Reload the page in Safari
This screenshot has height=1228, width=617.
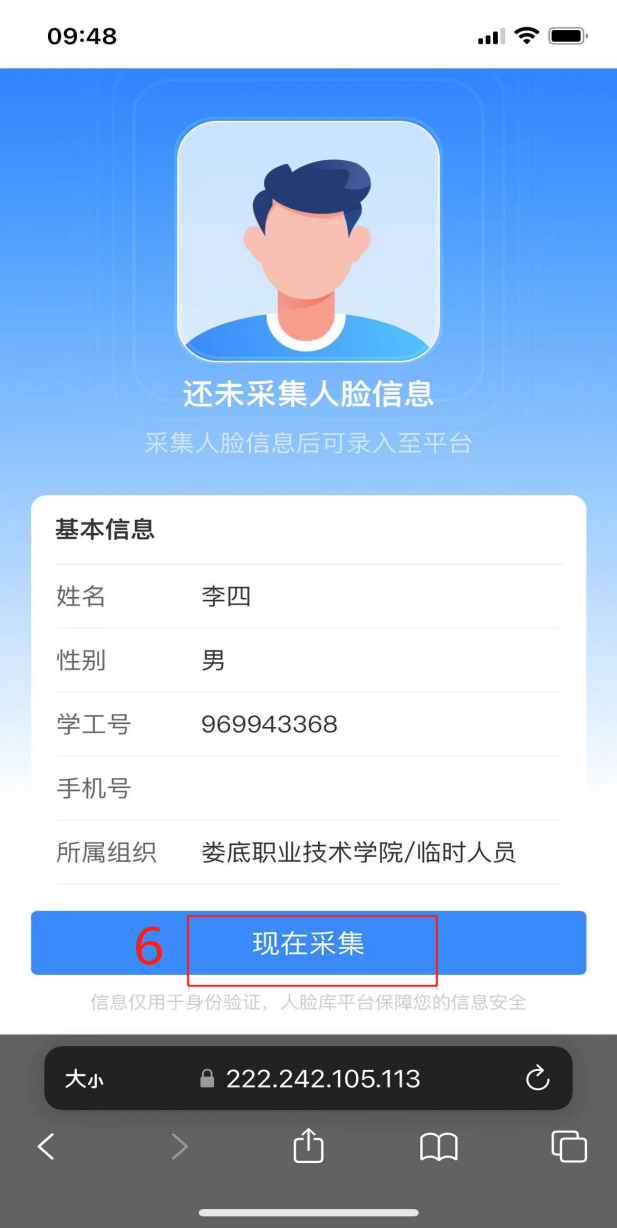[x=537, y=1079]
